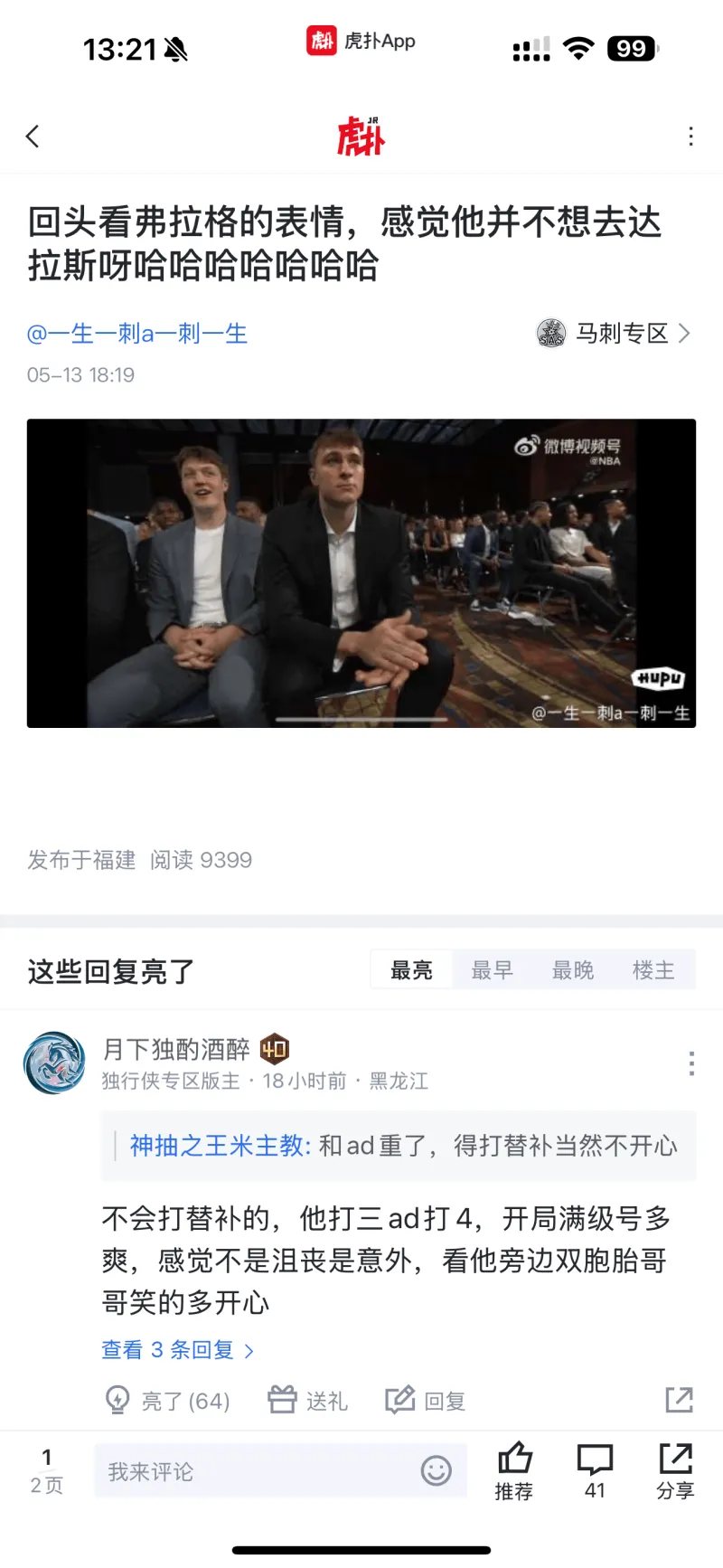Switch comments to 最晚 sorting

click(573, 970)
